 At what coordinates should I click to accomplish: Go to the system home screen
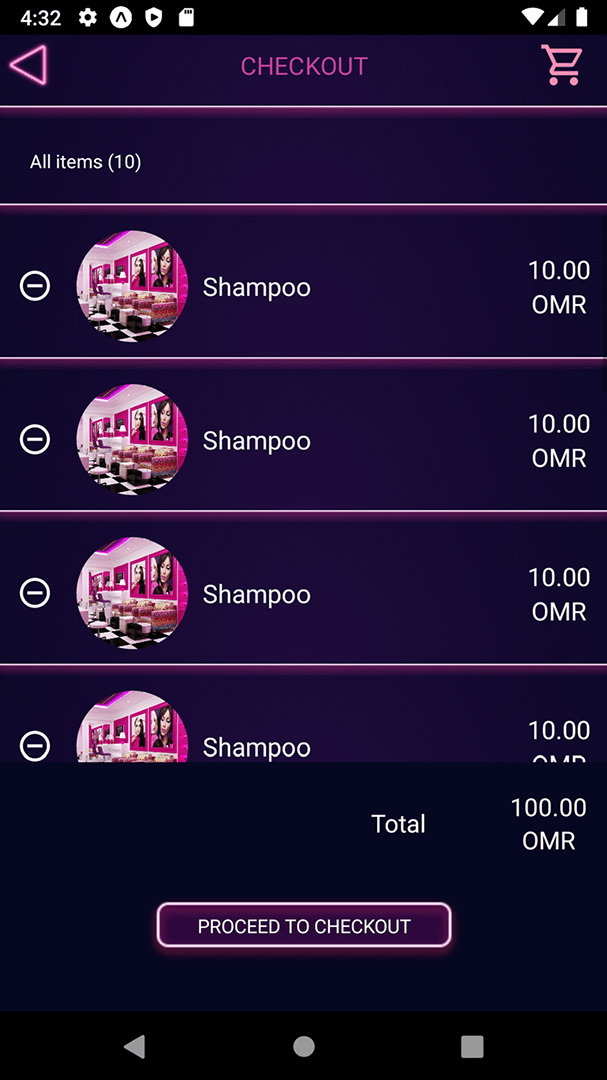pyautogui.click(x=304, y=1047)
